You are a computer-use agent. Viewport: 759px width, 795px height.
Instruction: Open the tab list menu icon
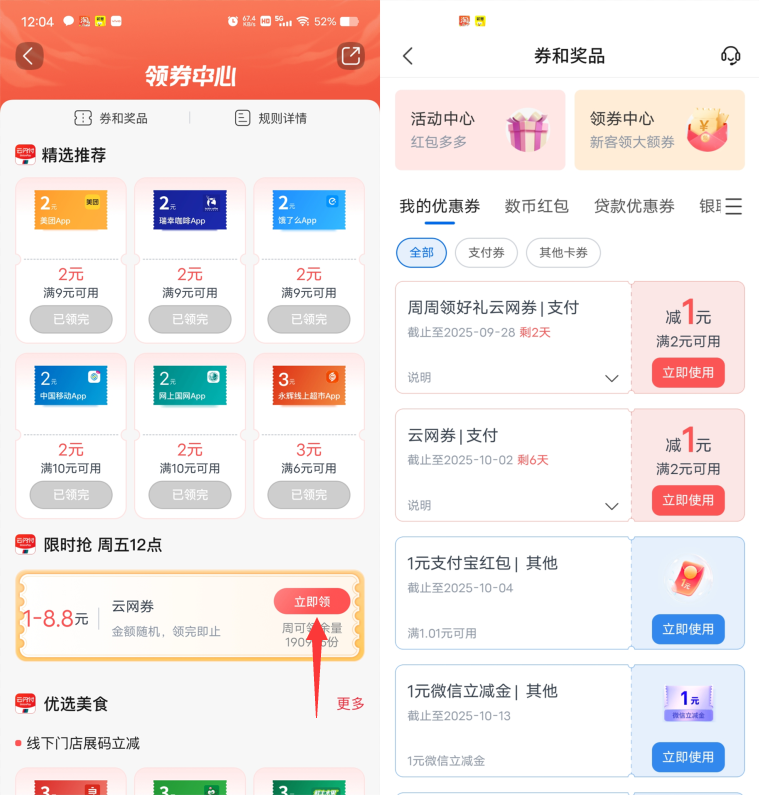coord(733,206)
